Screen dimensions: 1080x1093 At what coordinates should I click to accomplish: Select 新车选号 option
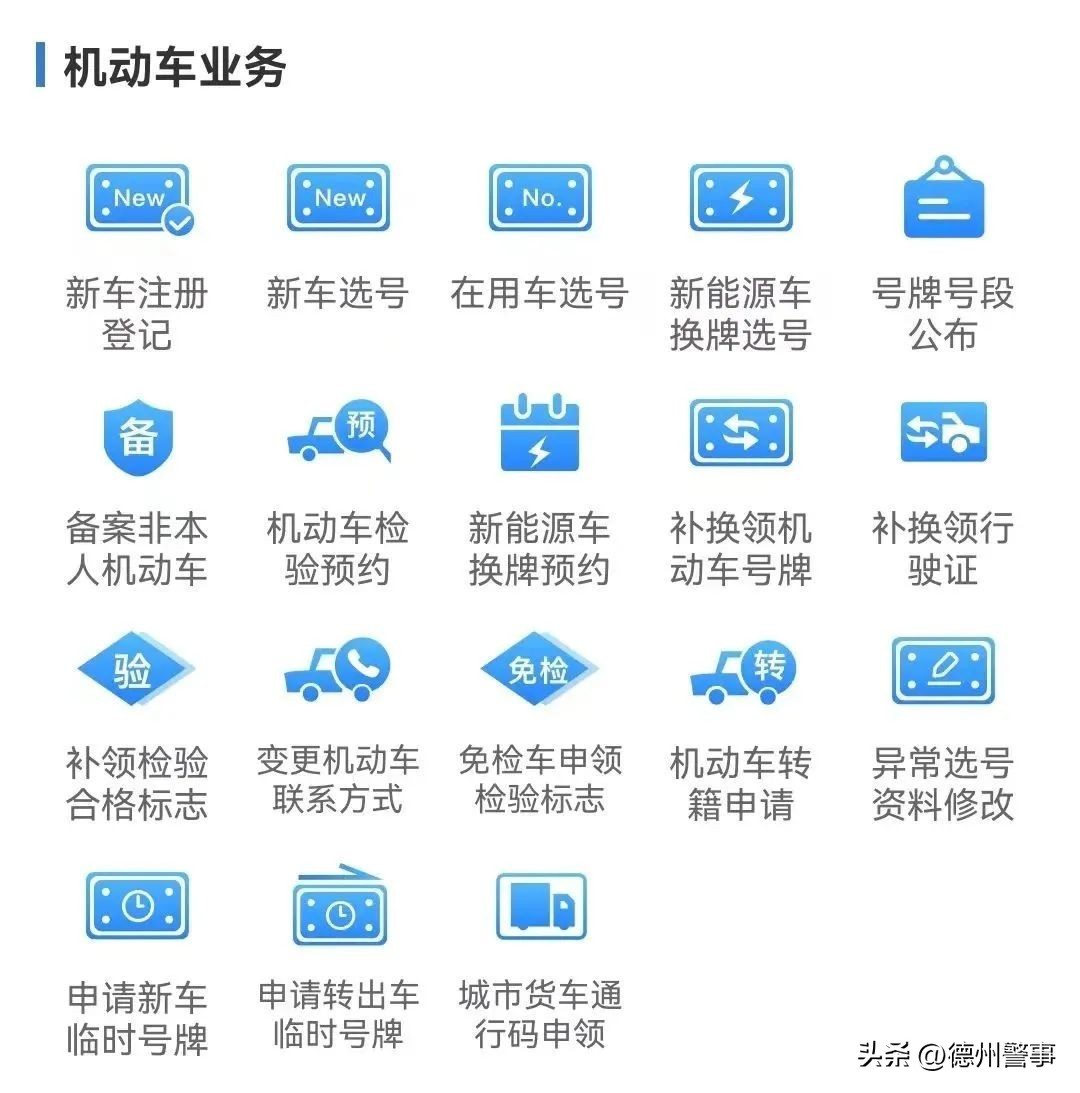[338, 199]
